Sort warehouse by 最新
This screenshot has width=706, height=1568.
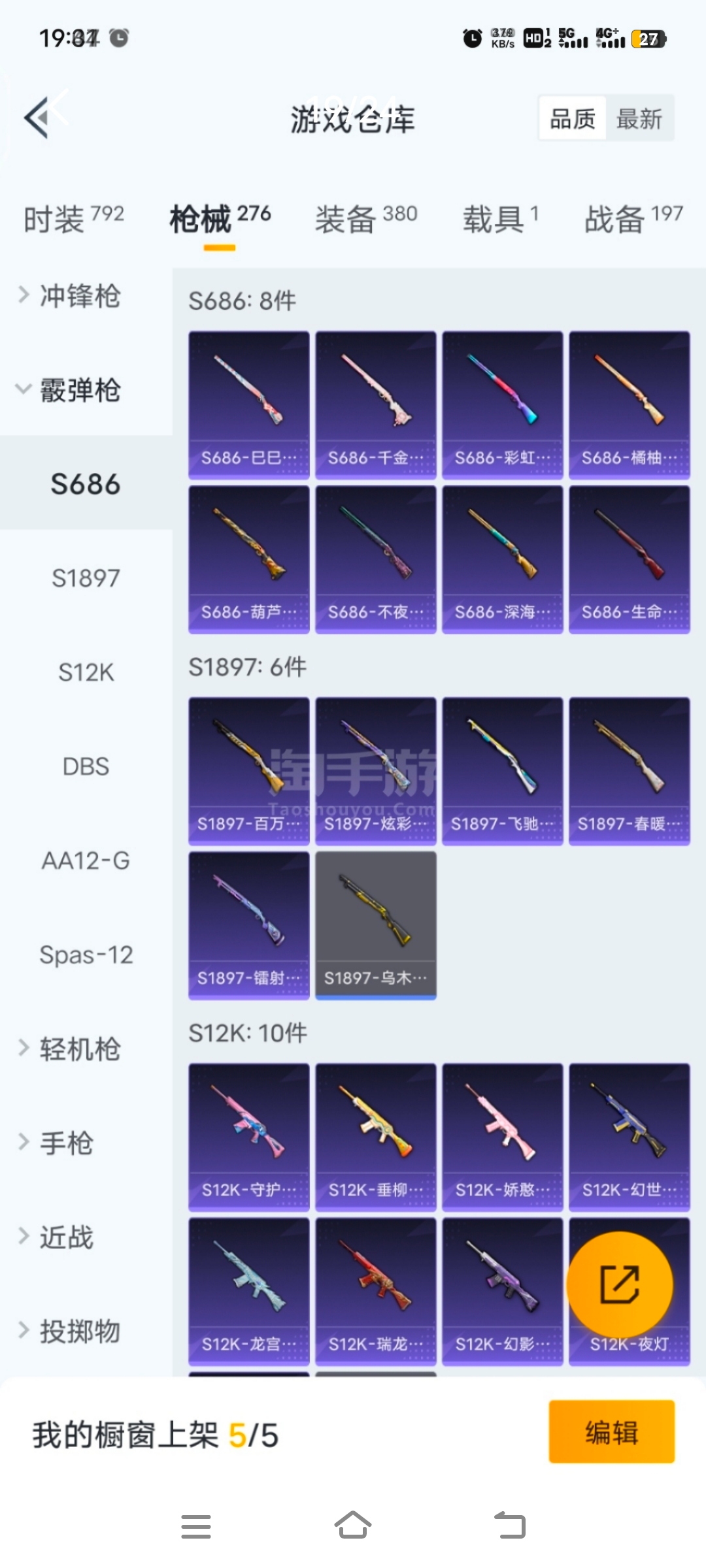pos(639,119)
